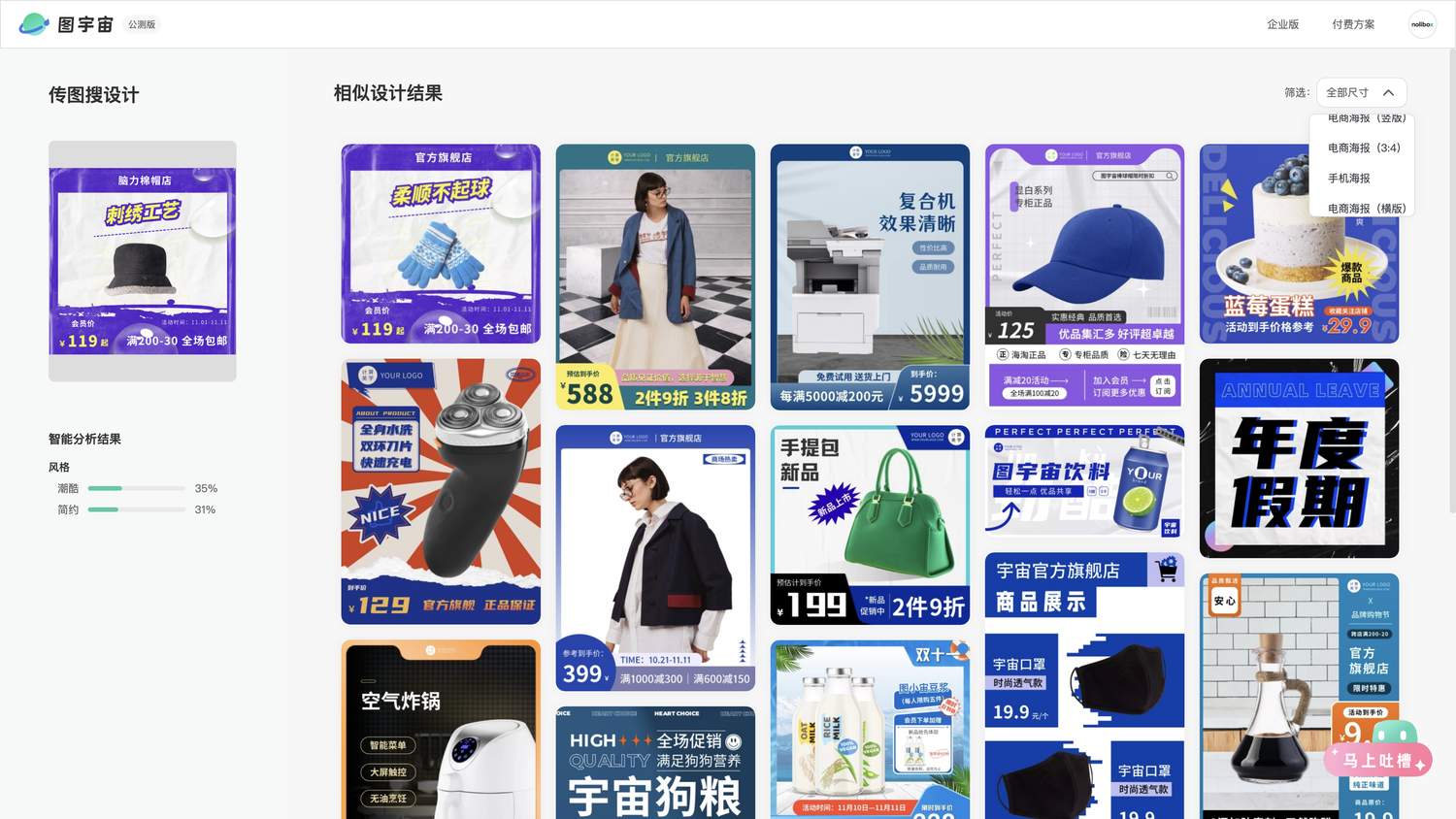Image resolution: width=1456 pixels, height=819 pixels.
Task: Go to 图宇宙 home via logo
Action: tap(66, 24)
